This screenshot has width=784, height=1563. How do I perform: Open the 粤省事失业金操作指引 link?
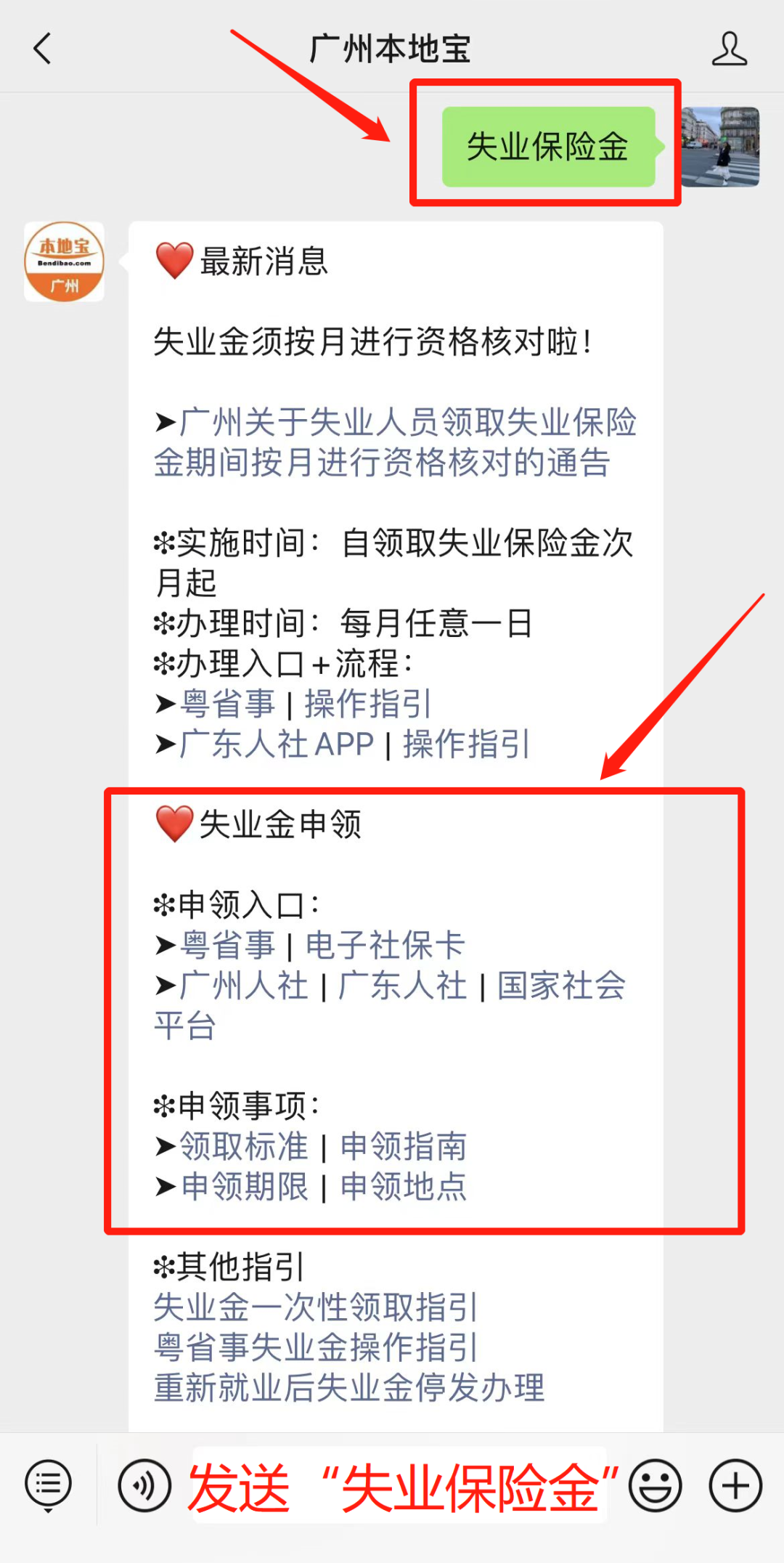316,1347
